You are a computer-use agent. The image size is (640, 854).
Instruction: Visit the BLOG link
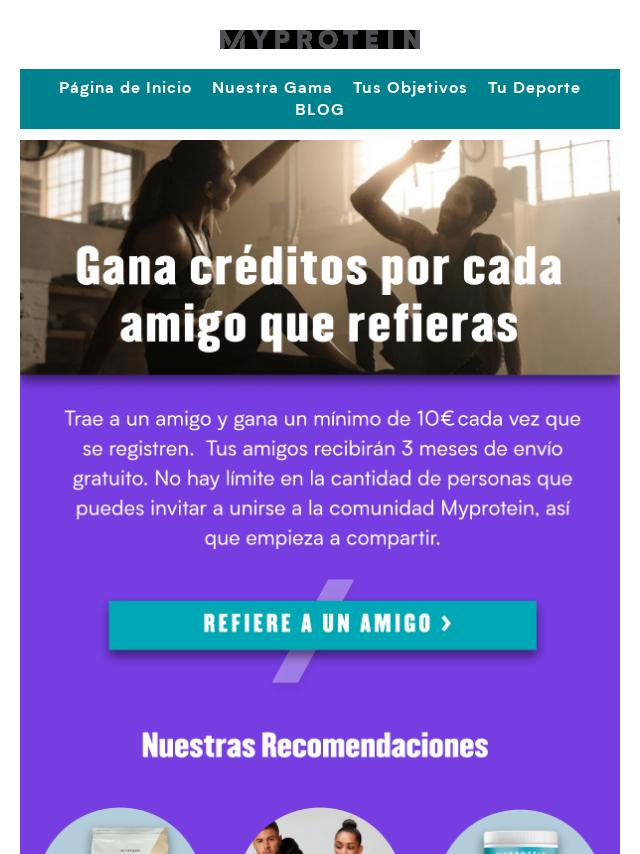tap(320, 110)
